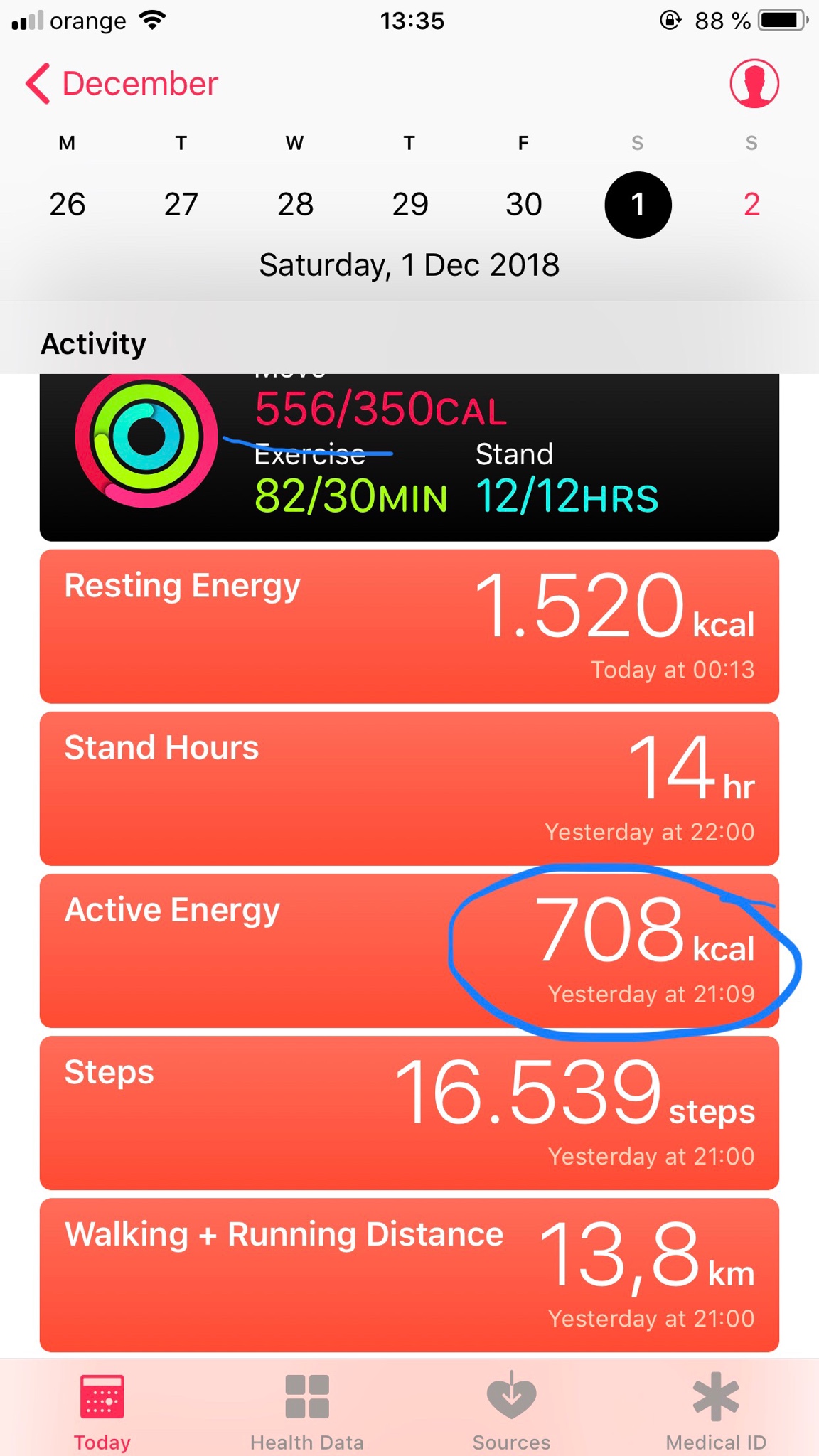Open the Stand Hours card
Screen dimensions: 819x1456
coord(409,788)
